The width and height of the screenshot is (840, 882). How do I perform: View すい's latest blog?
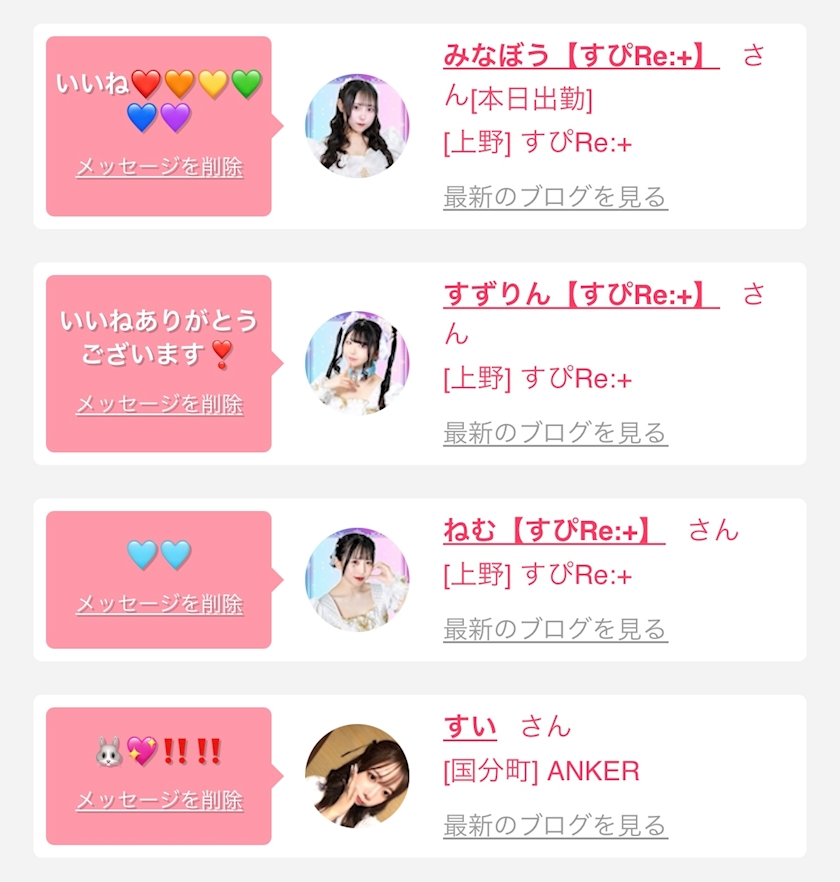[555, 826]
